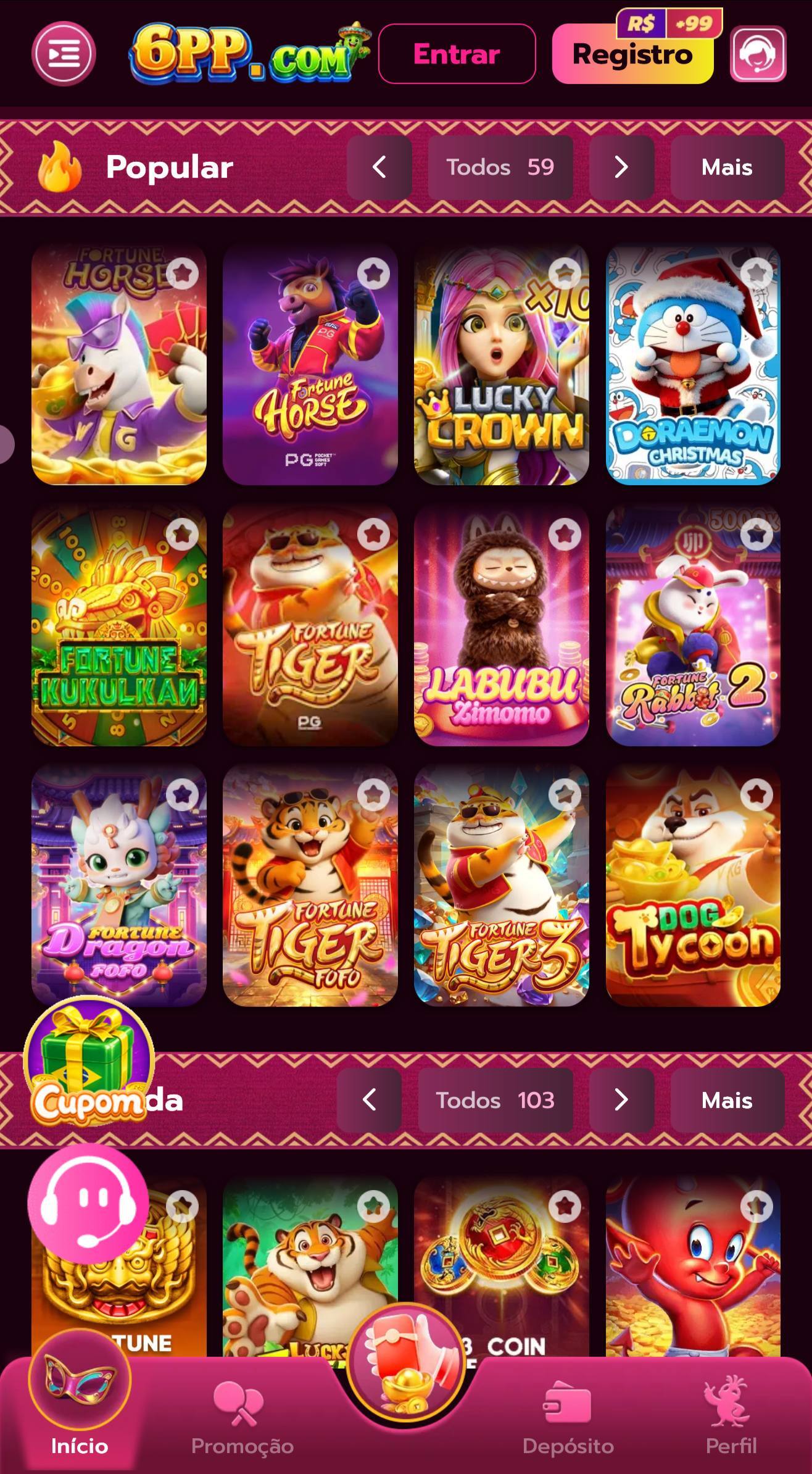The height and width of the screenshot is (1474, 812).
Task: Open Mais for the Popular section
Action: tap(727, 167)
